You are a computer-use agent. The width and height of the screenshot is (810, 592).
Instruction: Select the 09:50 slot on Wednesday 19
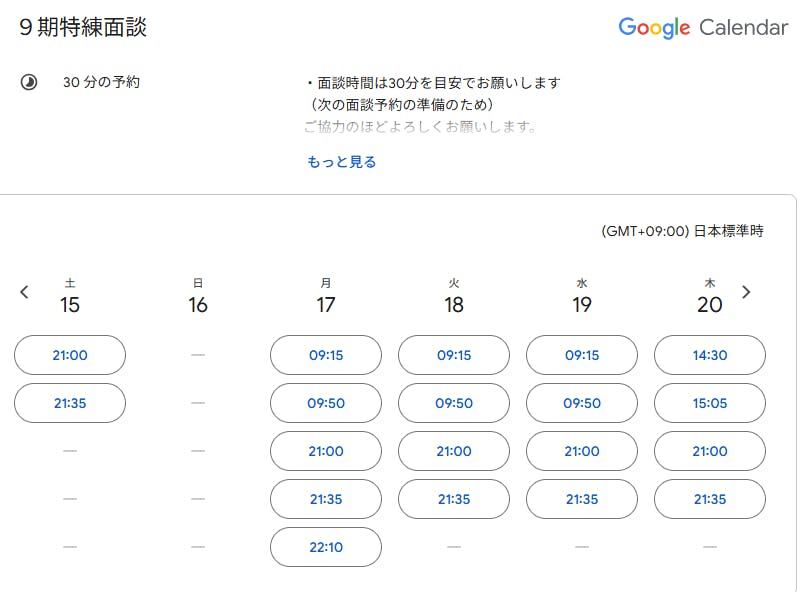tap(582, 403)
